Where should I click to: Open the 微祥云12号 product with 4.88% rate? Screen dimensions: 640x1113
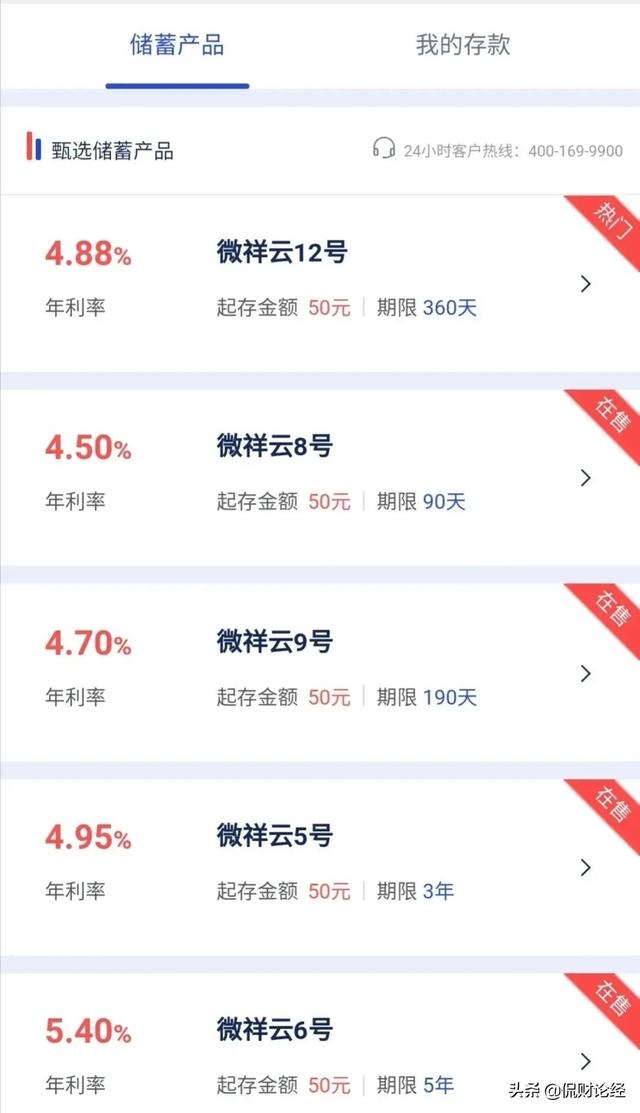[320, 283]
